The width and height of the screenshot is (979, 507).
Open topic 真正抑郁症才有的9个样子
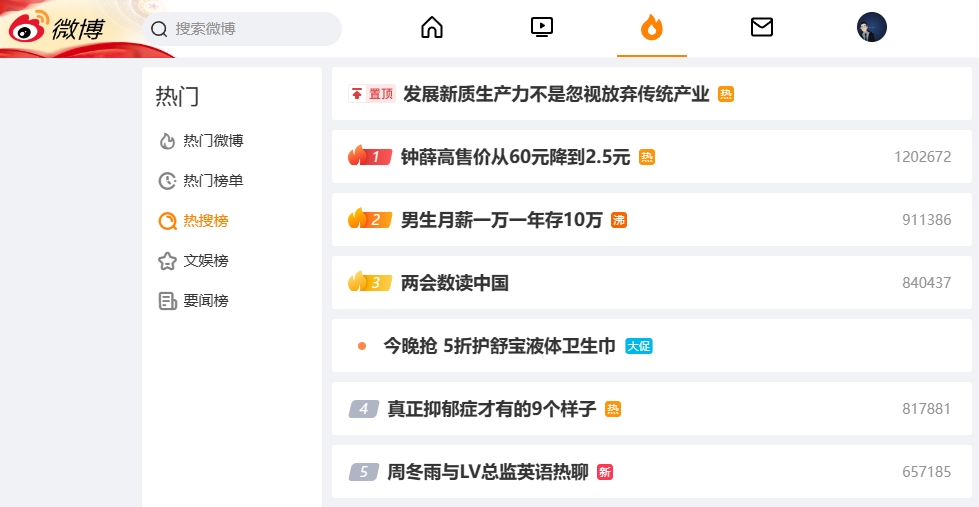coord(491,409)
